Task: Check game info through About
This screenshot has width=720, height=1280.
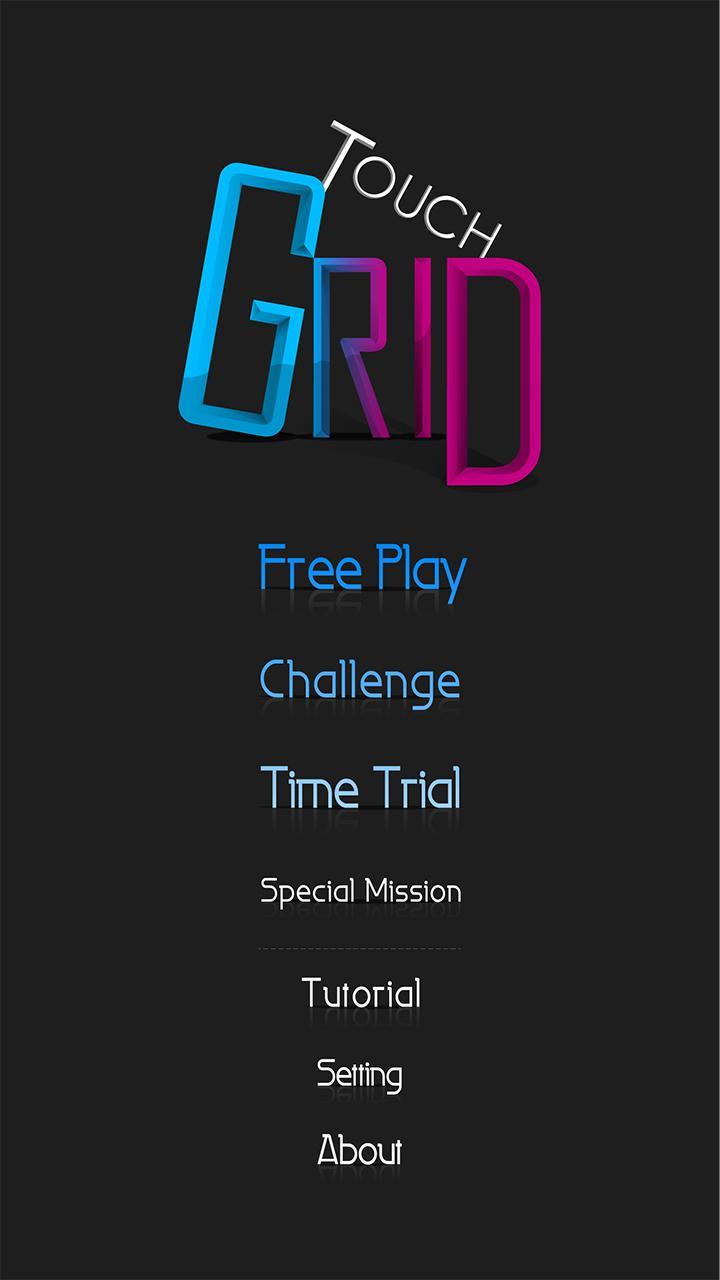Action: pos(360,1151)
